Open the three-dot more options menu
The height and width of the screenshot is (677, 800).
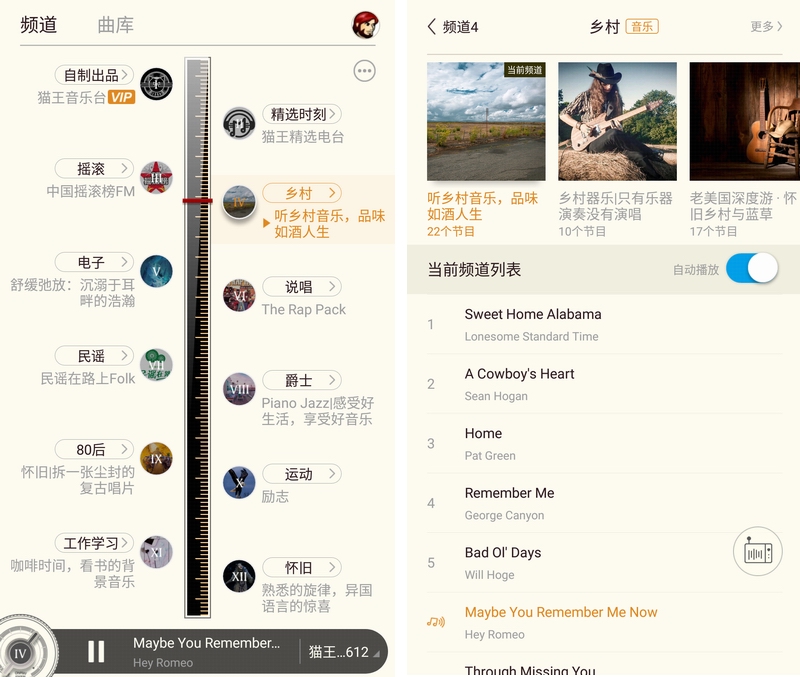coord(365,71)
